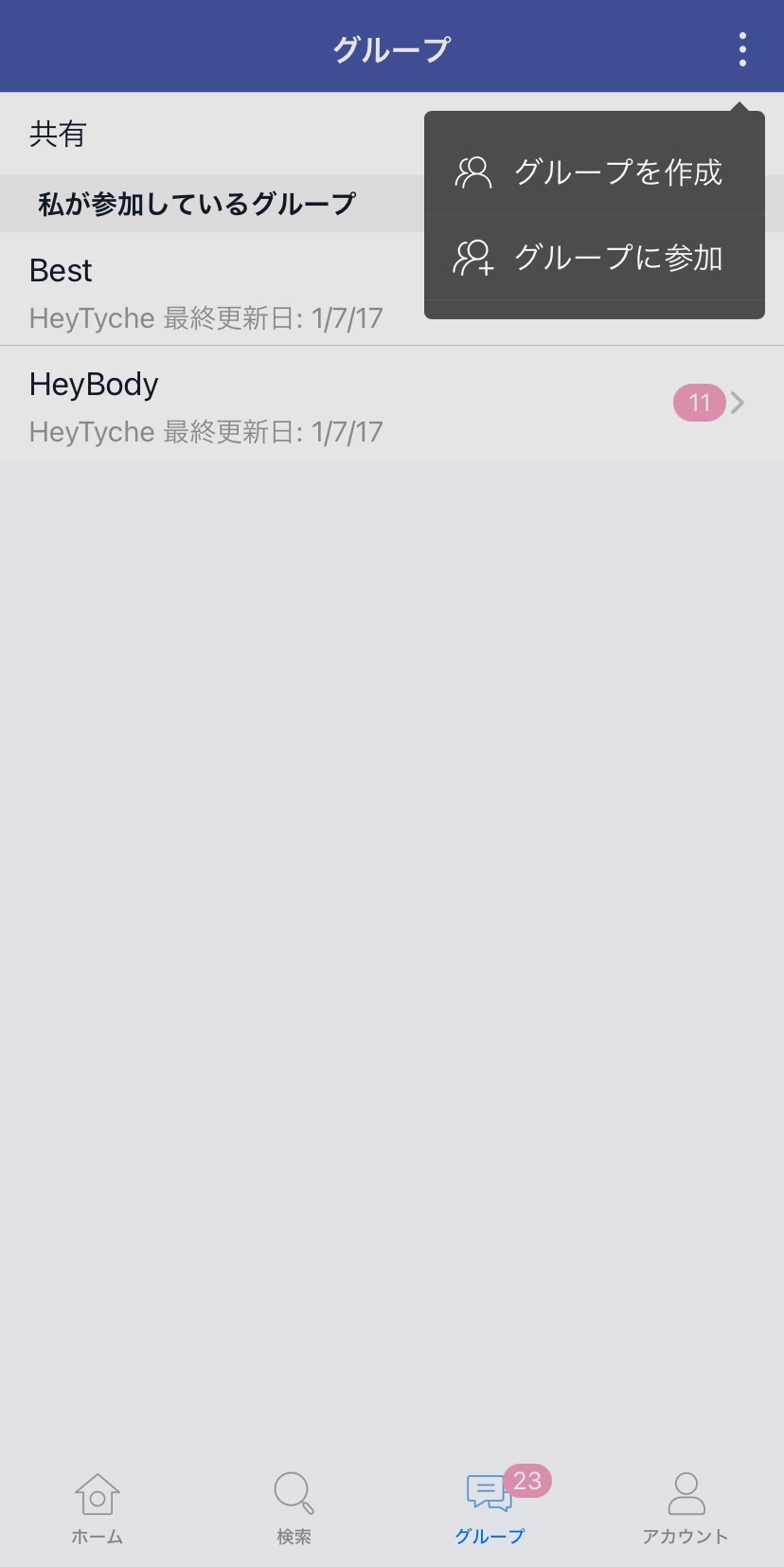Go to the グループ tab

coord(490,1508)
